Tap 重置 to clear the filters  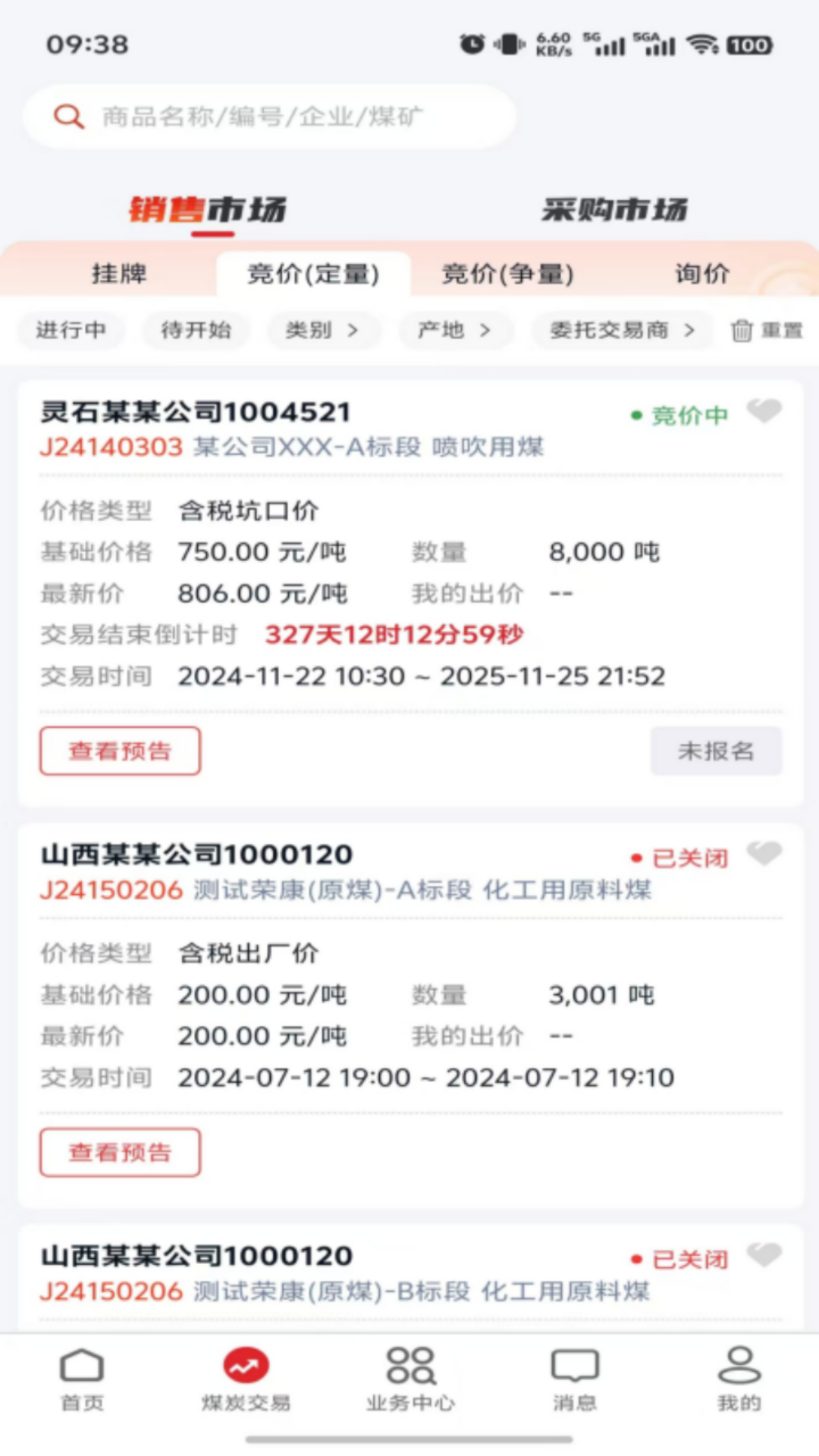(x=767, y=331)
